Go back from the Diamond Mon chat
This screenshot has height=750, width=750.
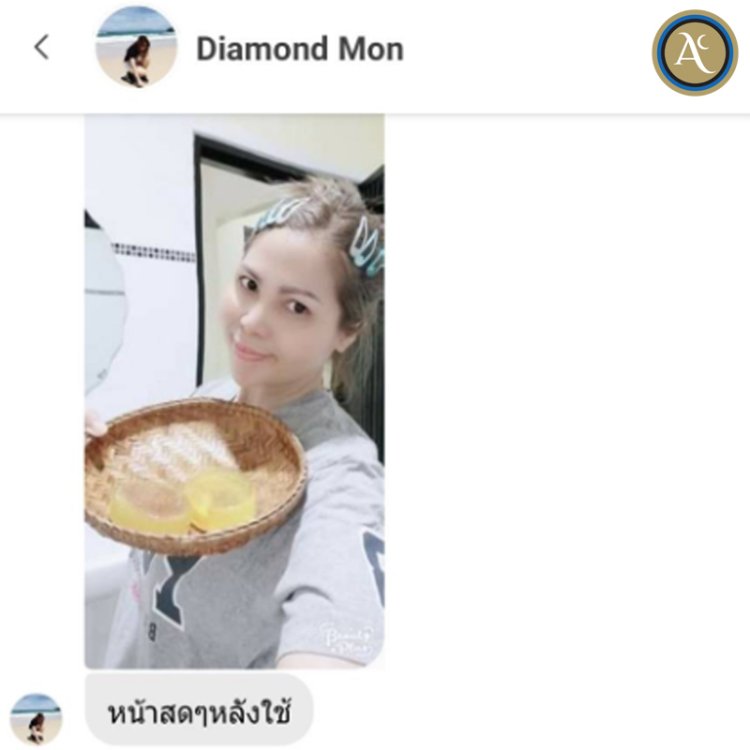click(x=41, y=47)
